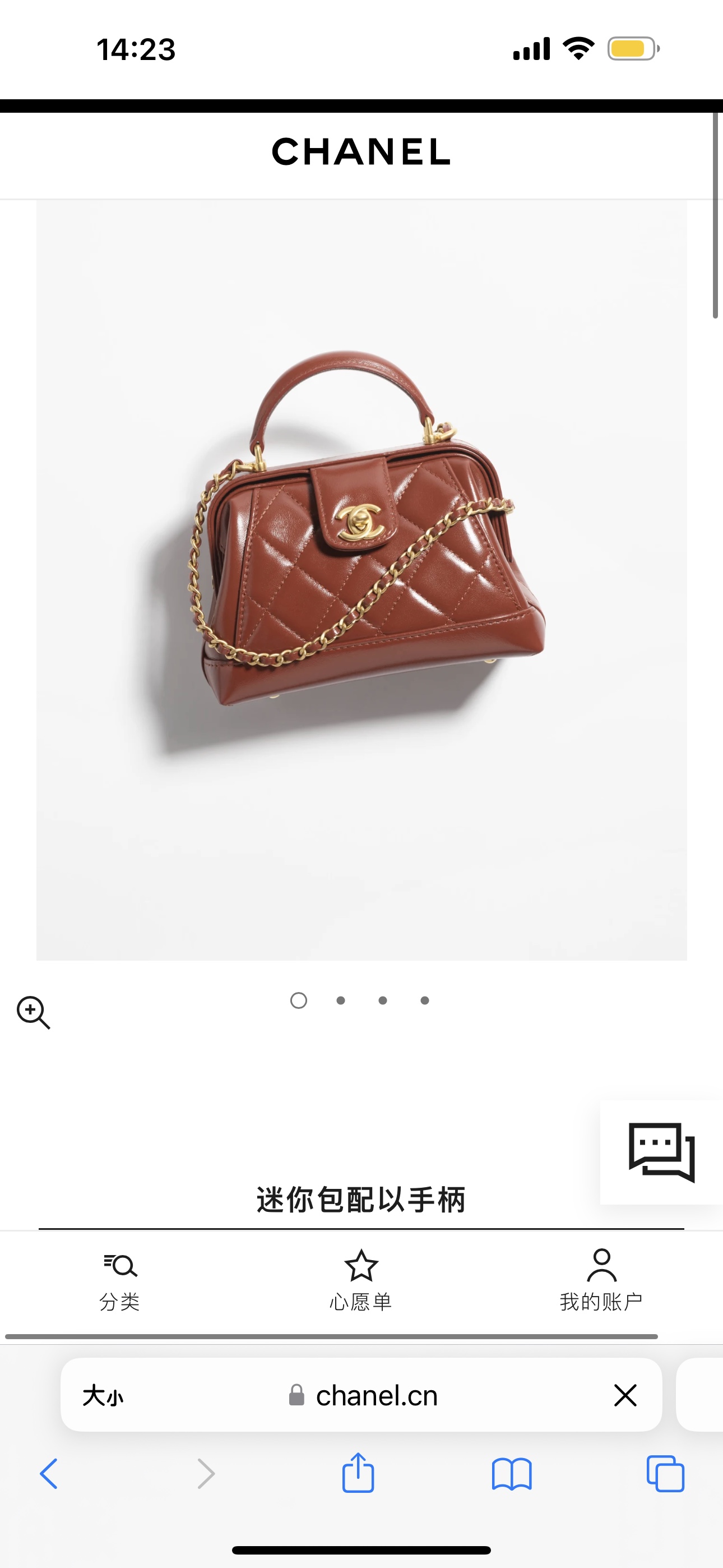Zoom the handbag product photo
Viewport: 723px width, 1568px height.
pos(34,1012)
